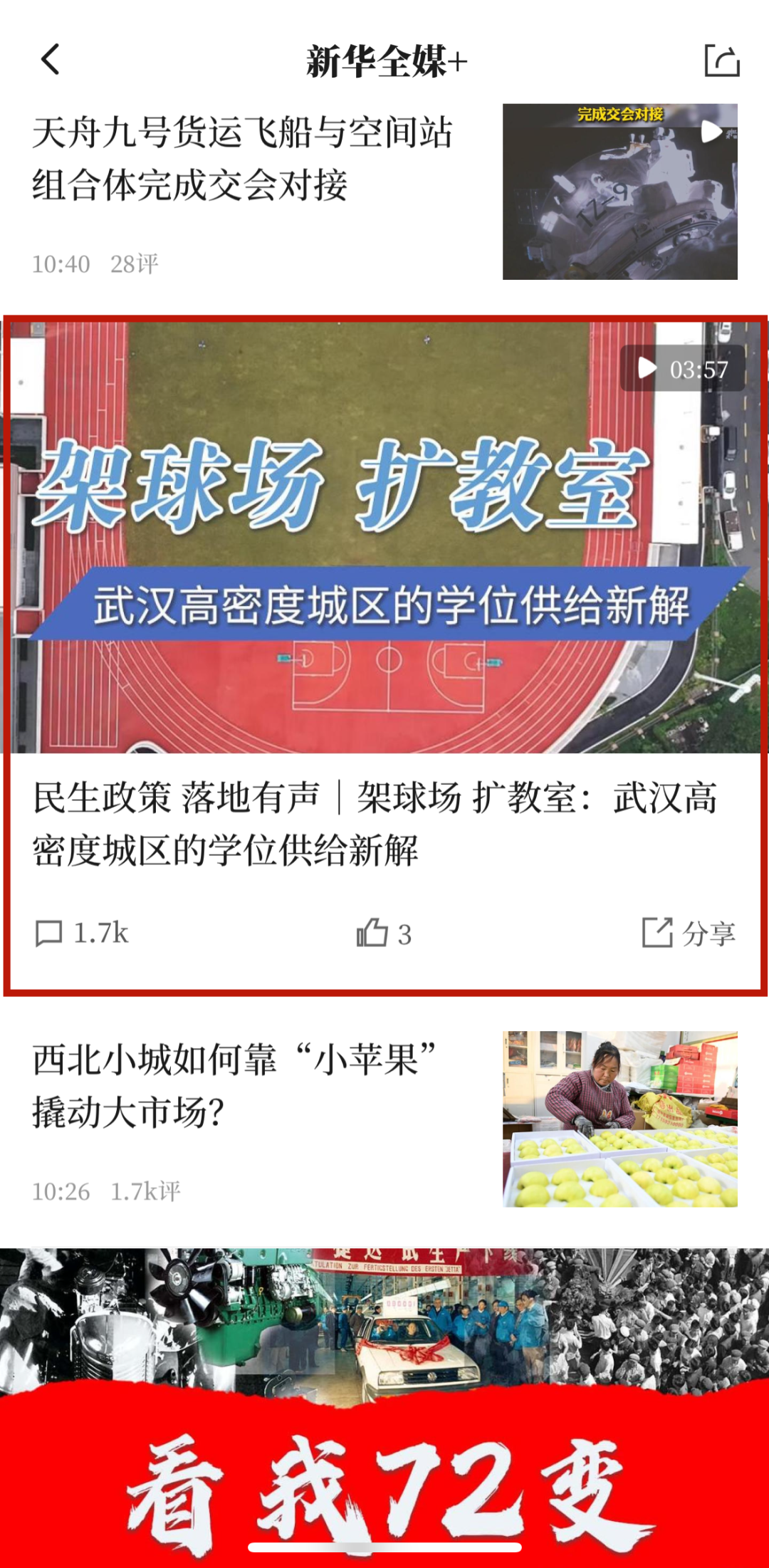Like the 架球场 扩教室 video post

point(383,933)
